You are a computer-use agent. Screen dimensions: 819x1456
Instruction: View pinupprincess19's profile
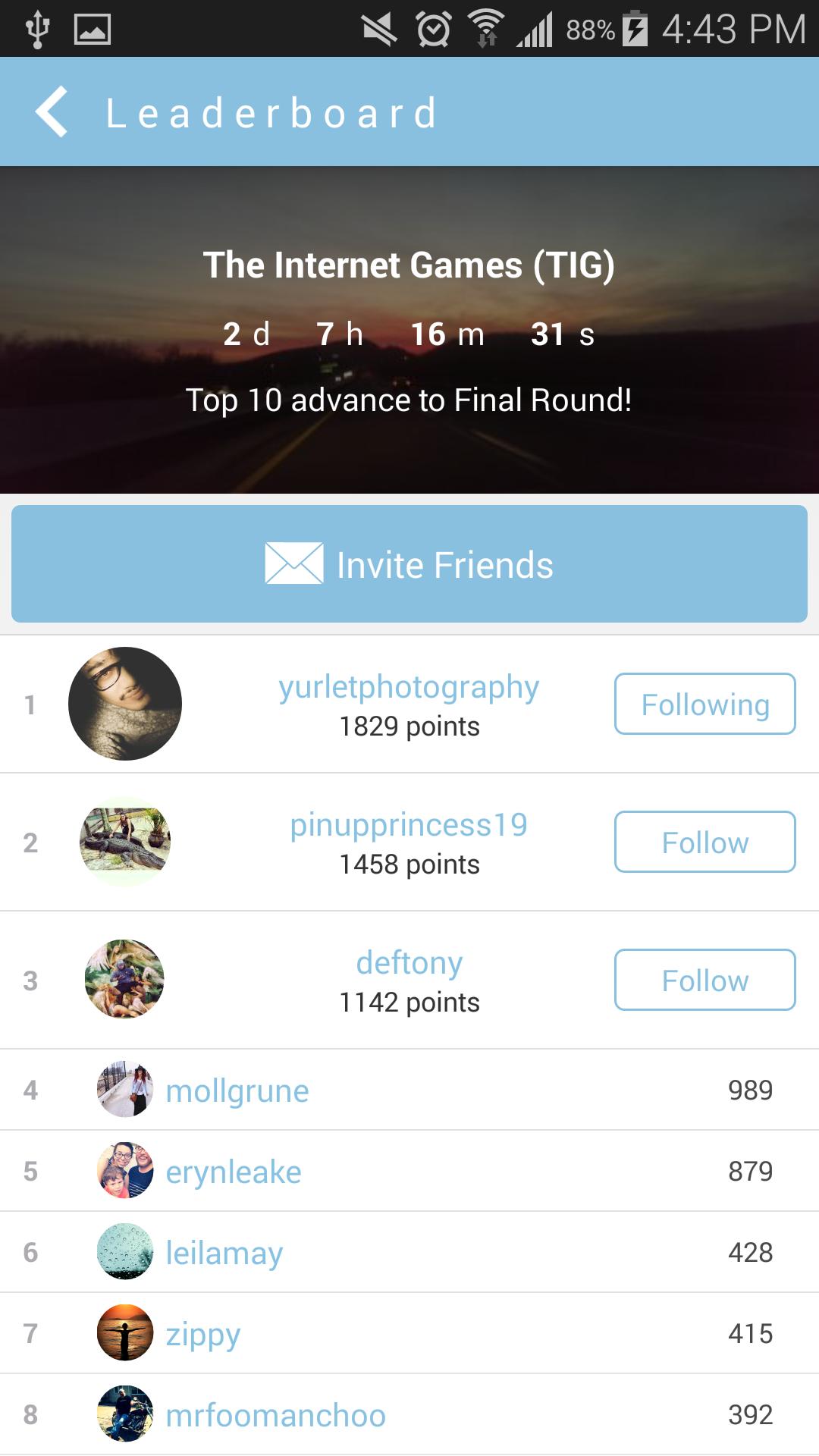pos(409,825)
